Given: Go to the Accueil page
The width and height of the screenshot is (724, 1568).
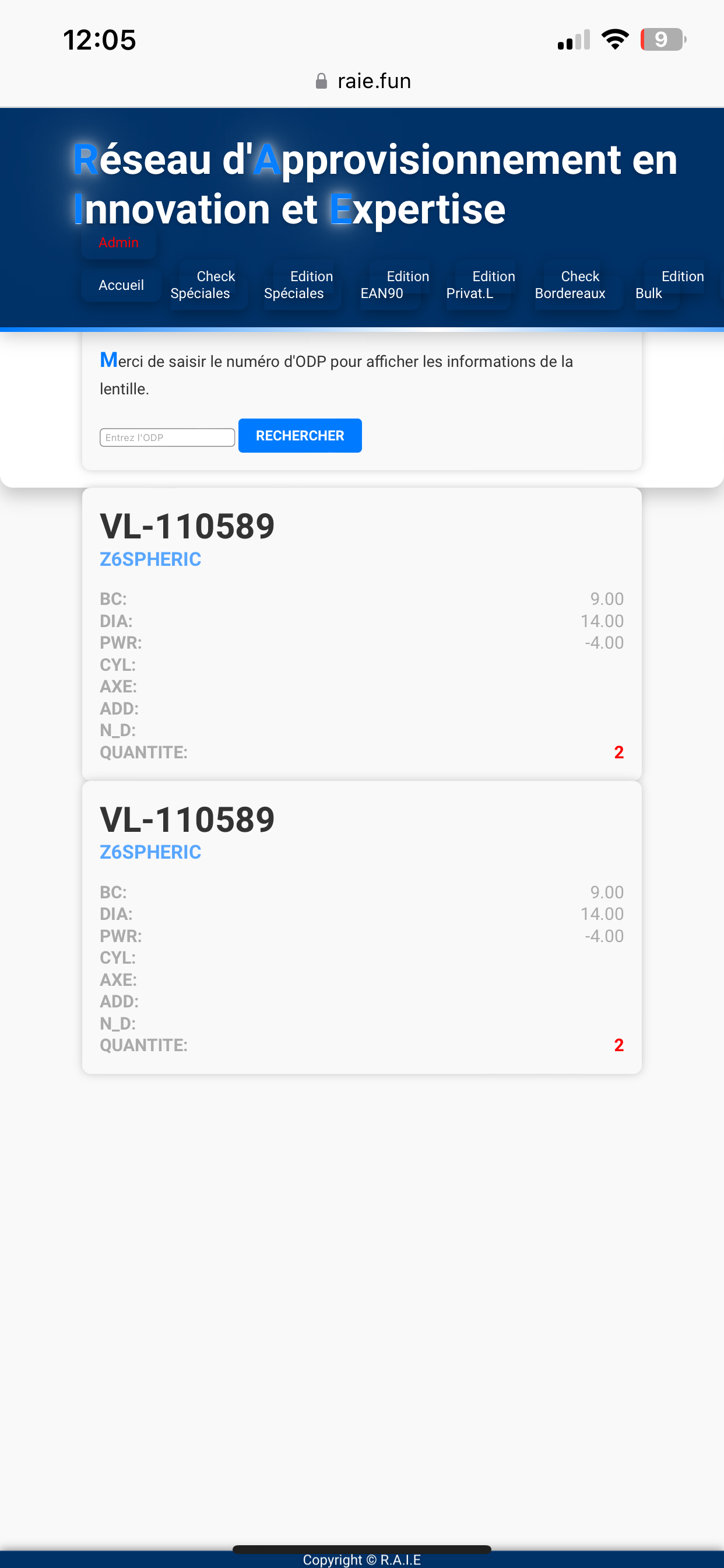Looking at the screenshot, I should pyautogui.click(x=121, y=285).
